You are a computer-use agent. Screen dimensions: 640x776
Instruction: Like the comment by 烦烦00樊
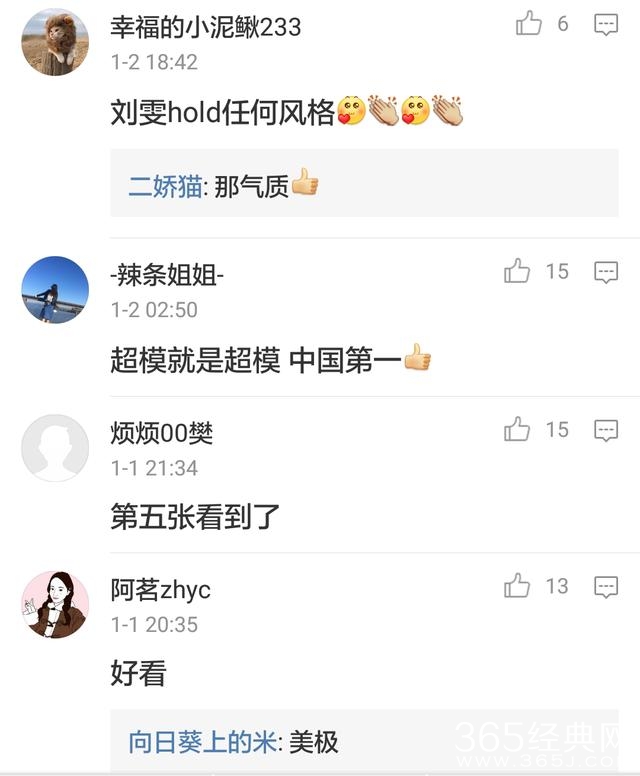(517, 430)
